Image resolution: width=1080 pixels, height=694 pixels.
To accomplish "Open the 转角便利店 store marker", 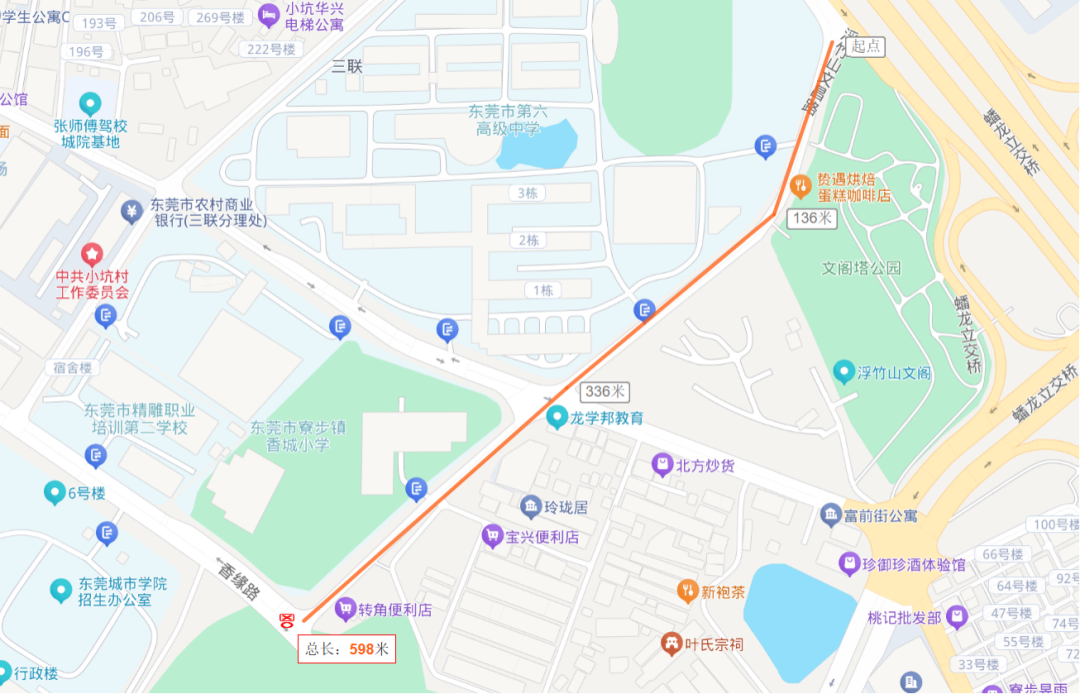I will coord(346,608).
